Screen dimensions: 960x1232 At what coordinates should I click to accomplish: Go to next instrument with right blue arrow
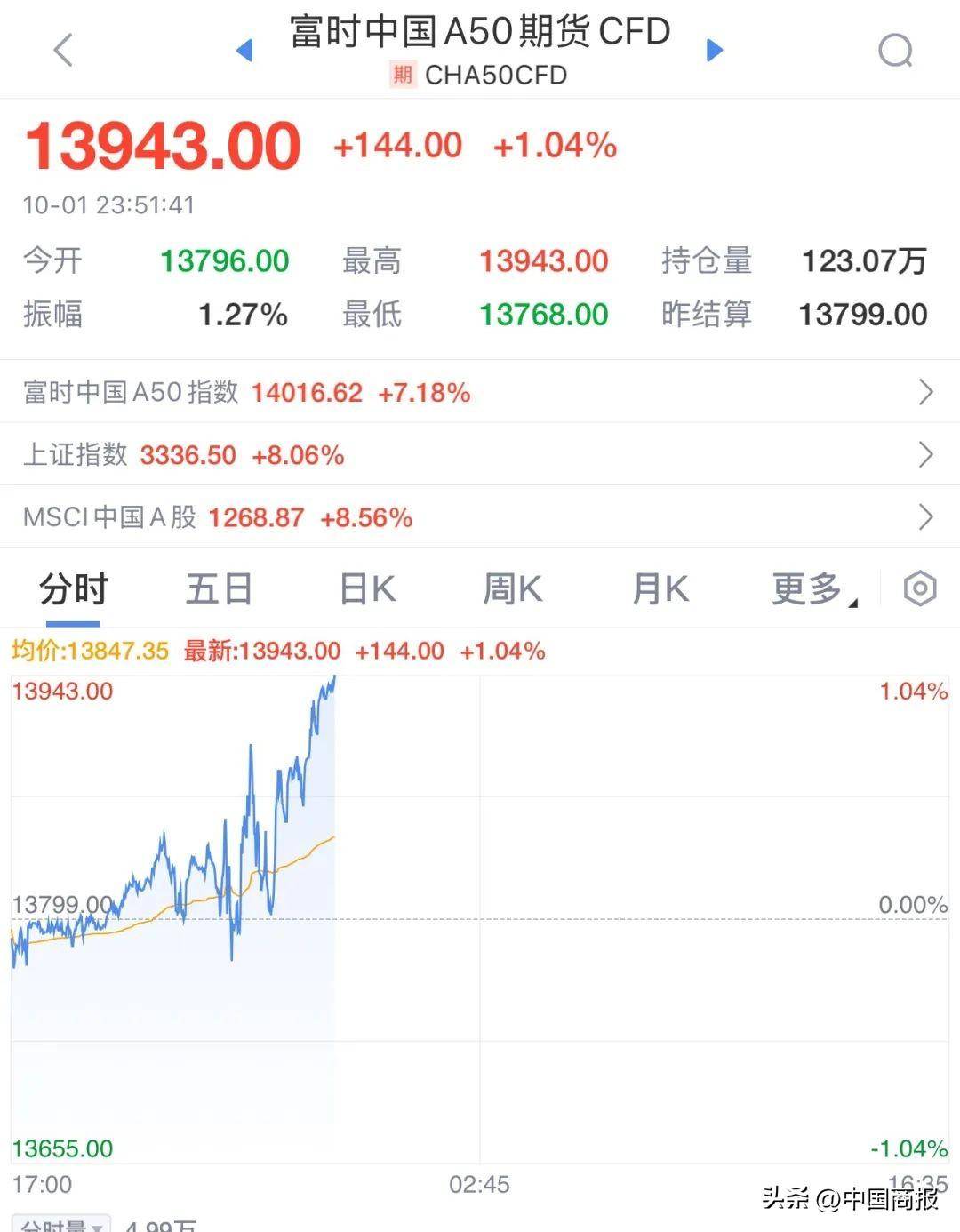(x=715, y=51)
